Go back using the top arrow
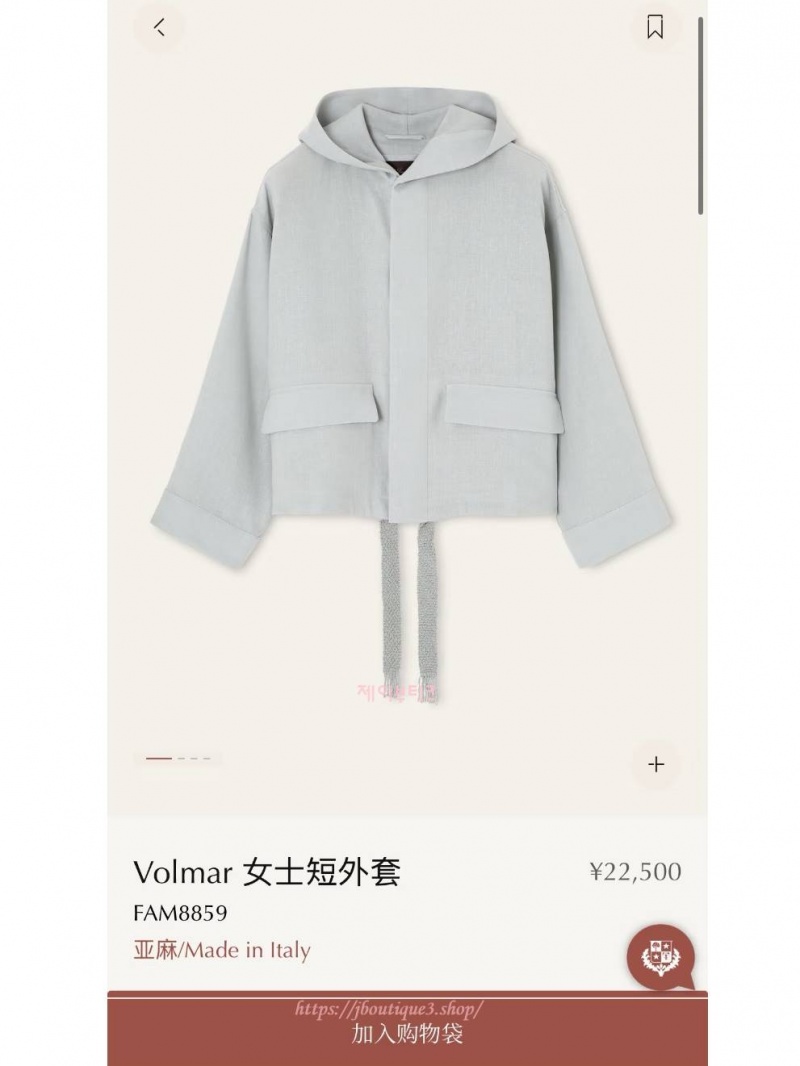 159,28
